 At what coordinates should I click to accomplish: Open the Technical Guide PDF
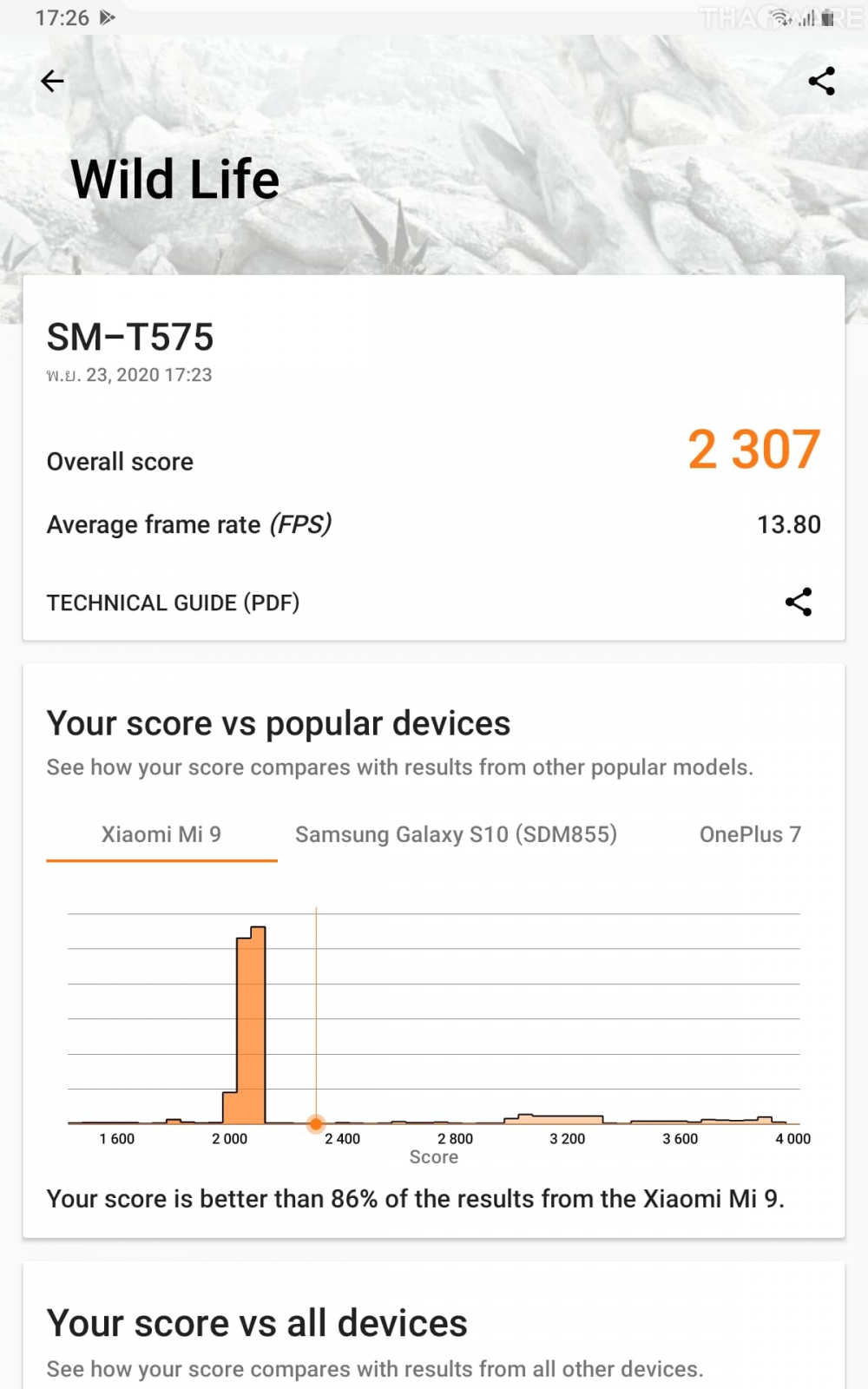(173, 602)
